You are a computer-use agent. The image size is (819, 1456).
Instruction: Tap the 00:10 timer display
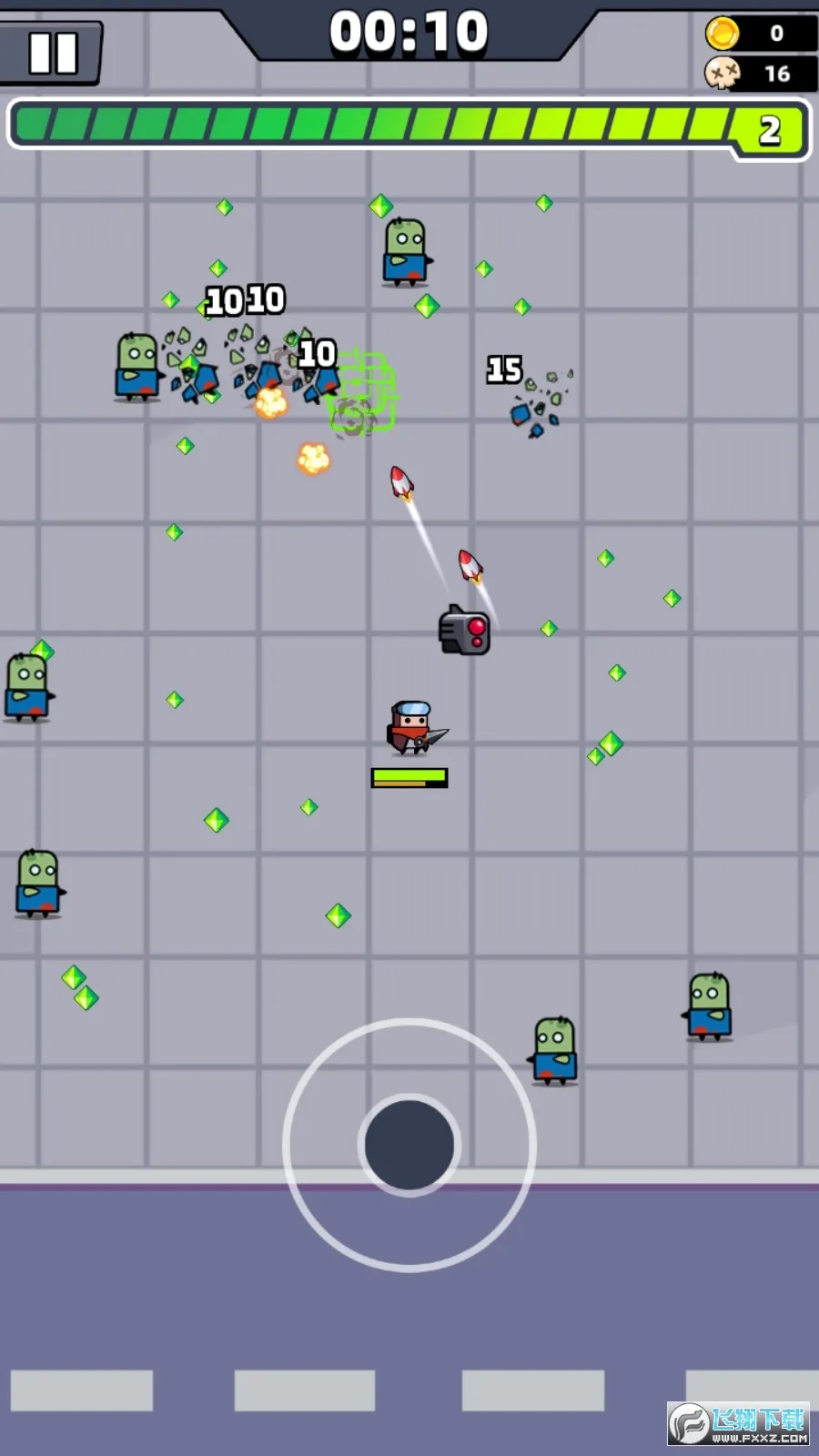coord(409,32)
